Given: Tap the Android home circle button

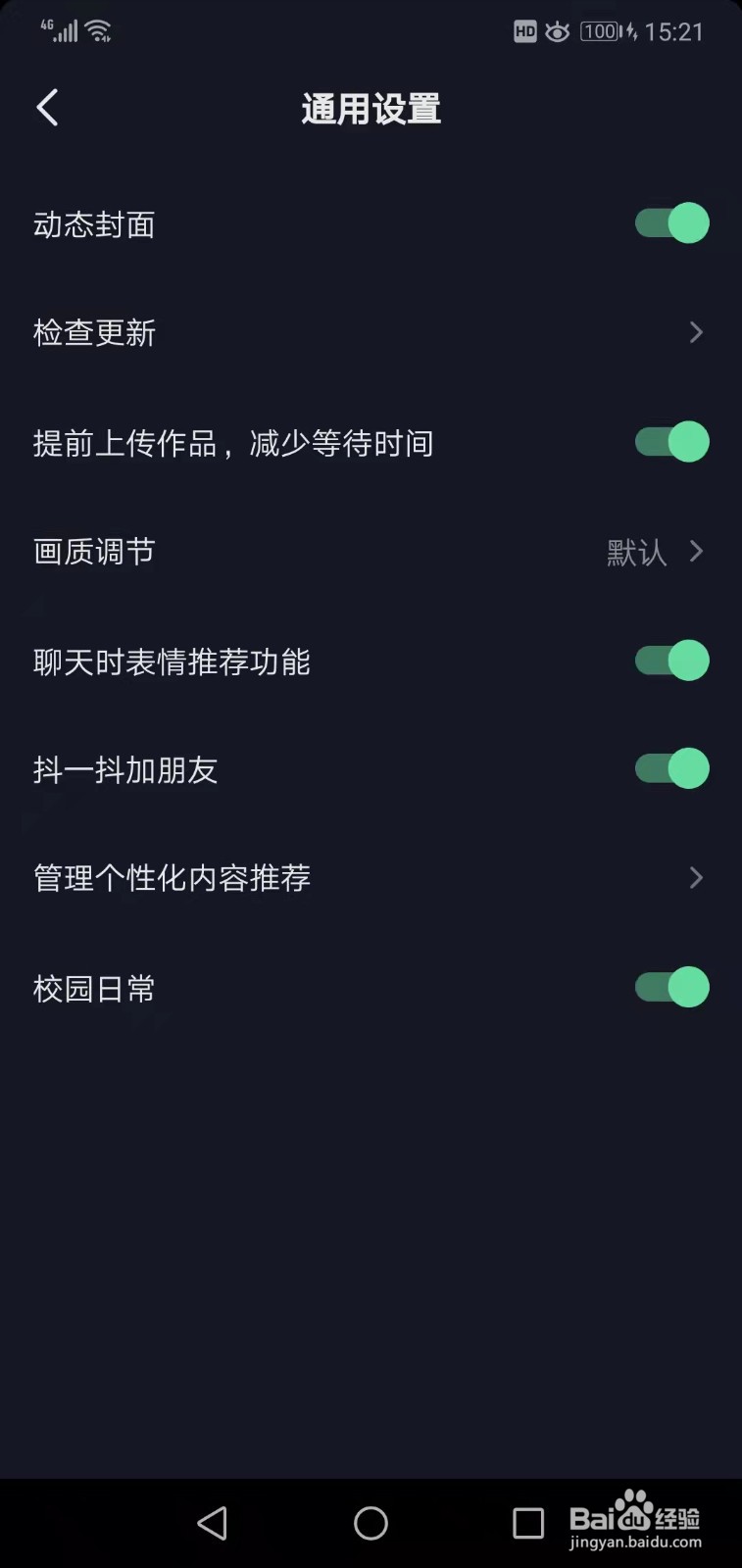Looking at the screenshot, I should click(371, 1523).
